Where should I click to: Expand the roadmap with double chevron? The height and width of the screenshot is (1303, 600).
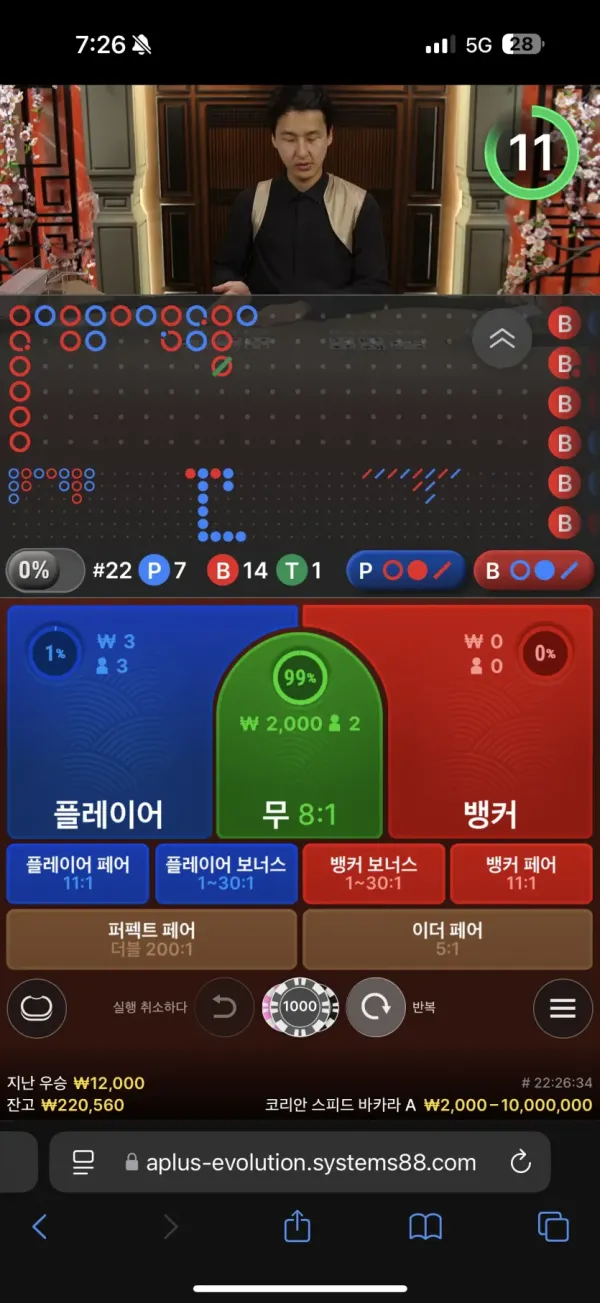tap(502, 338)
